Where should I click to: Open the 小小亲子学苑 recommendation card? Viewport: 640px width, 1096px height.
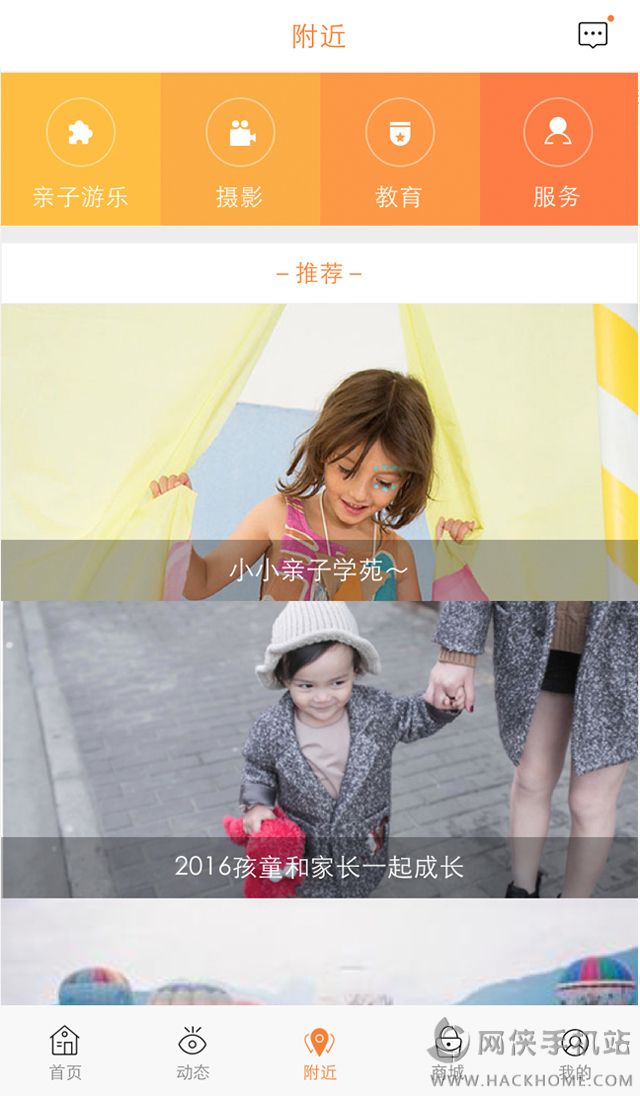(319, 452)
